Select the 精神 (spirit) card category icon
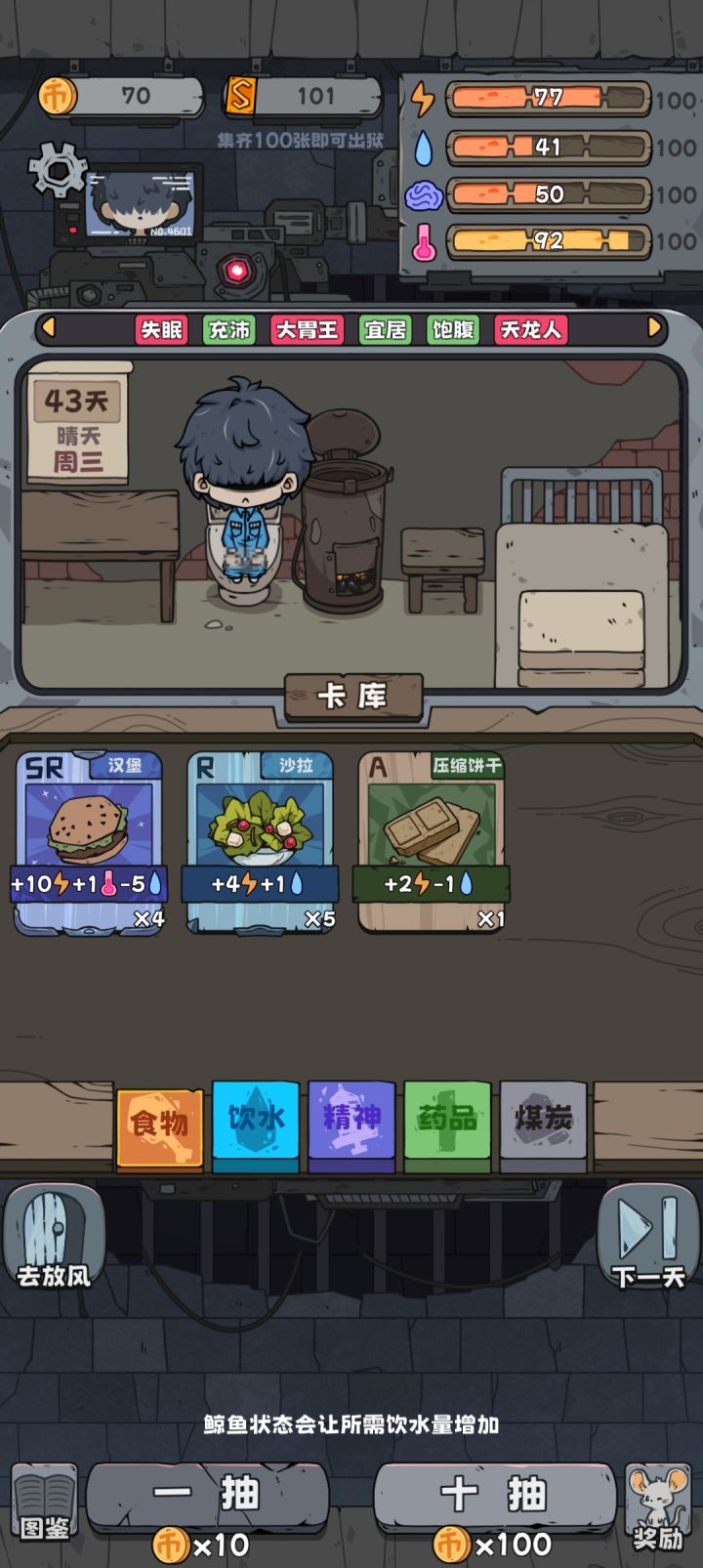Image resolution: width=703 pixels, height=1568 pixels. (351, 1122)
